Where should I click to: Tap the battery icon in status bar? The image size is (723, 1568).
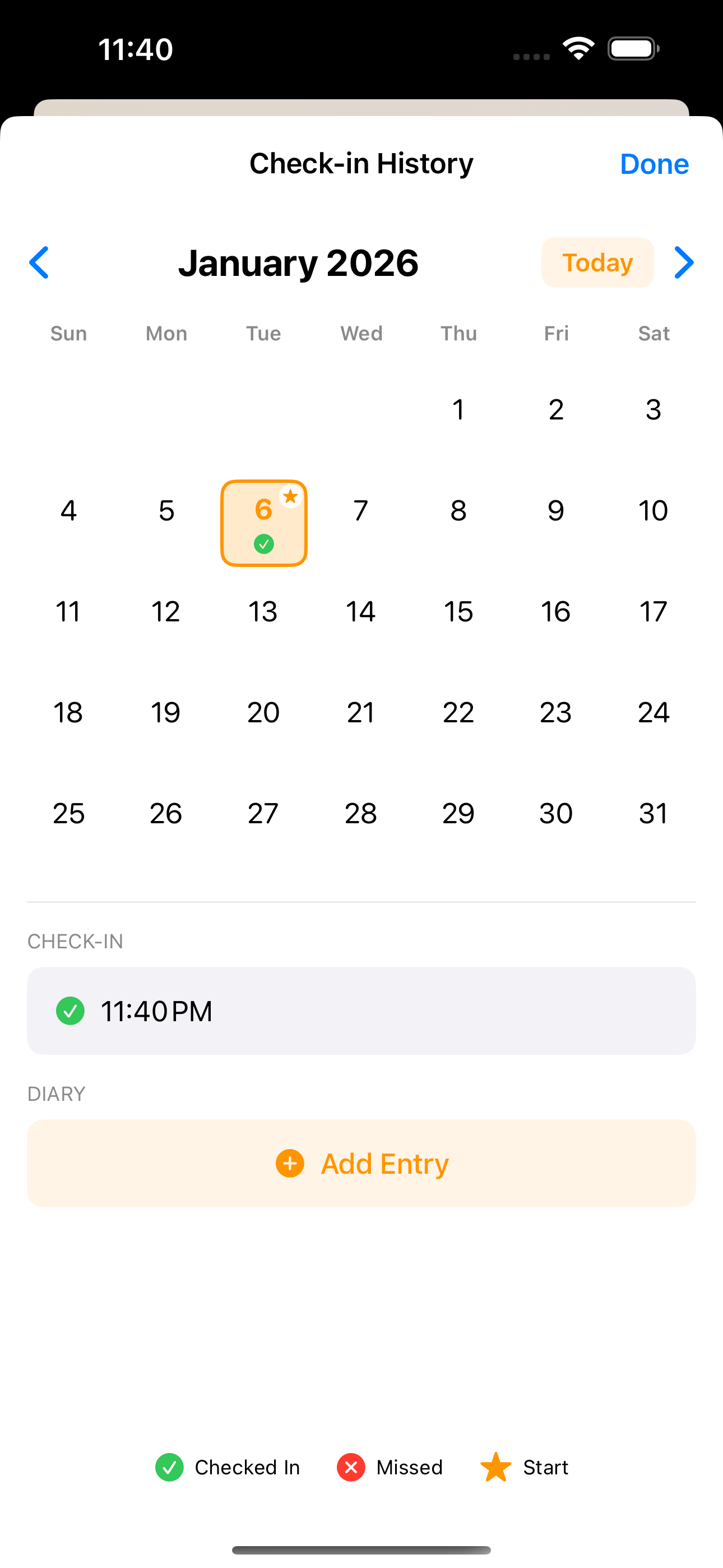click(631, 48)
